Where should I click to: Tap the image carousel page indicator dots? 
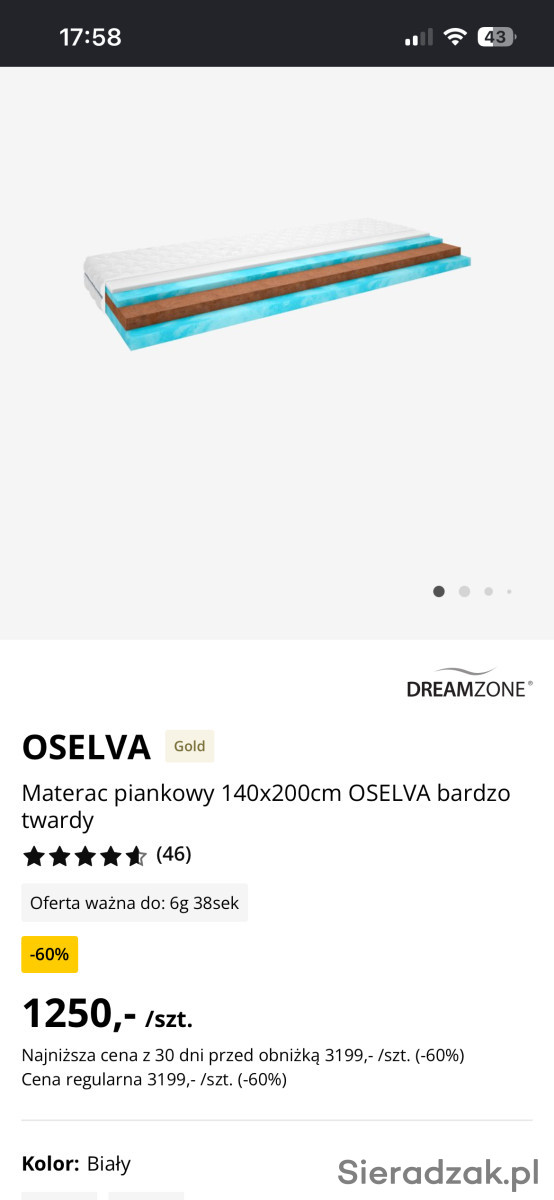coord(472,591)
